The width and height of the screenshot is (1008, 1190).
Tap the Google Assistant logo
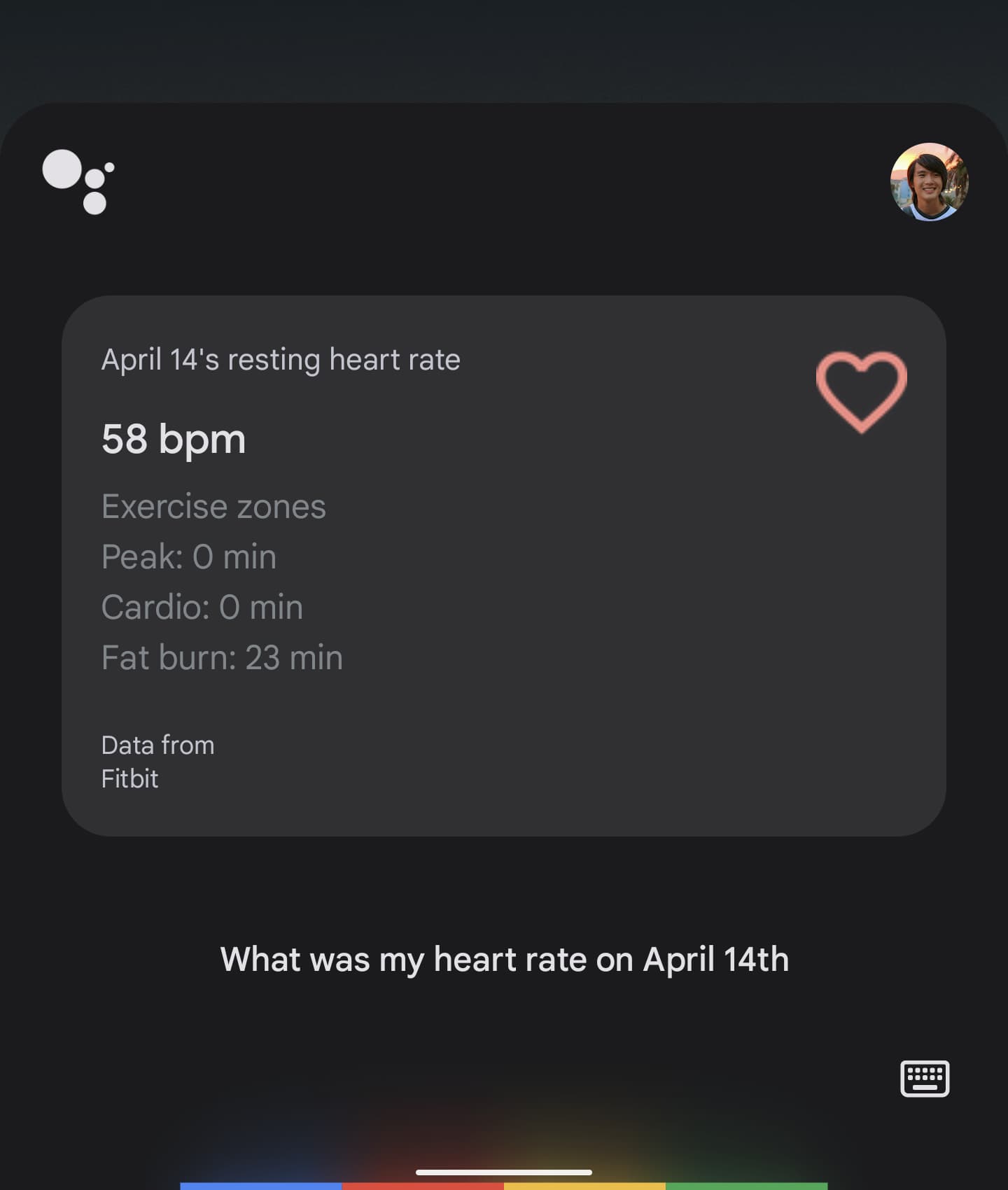(x=78, y=182)
